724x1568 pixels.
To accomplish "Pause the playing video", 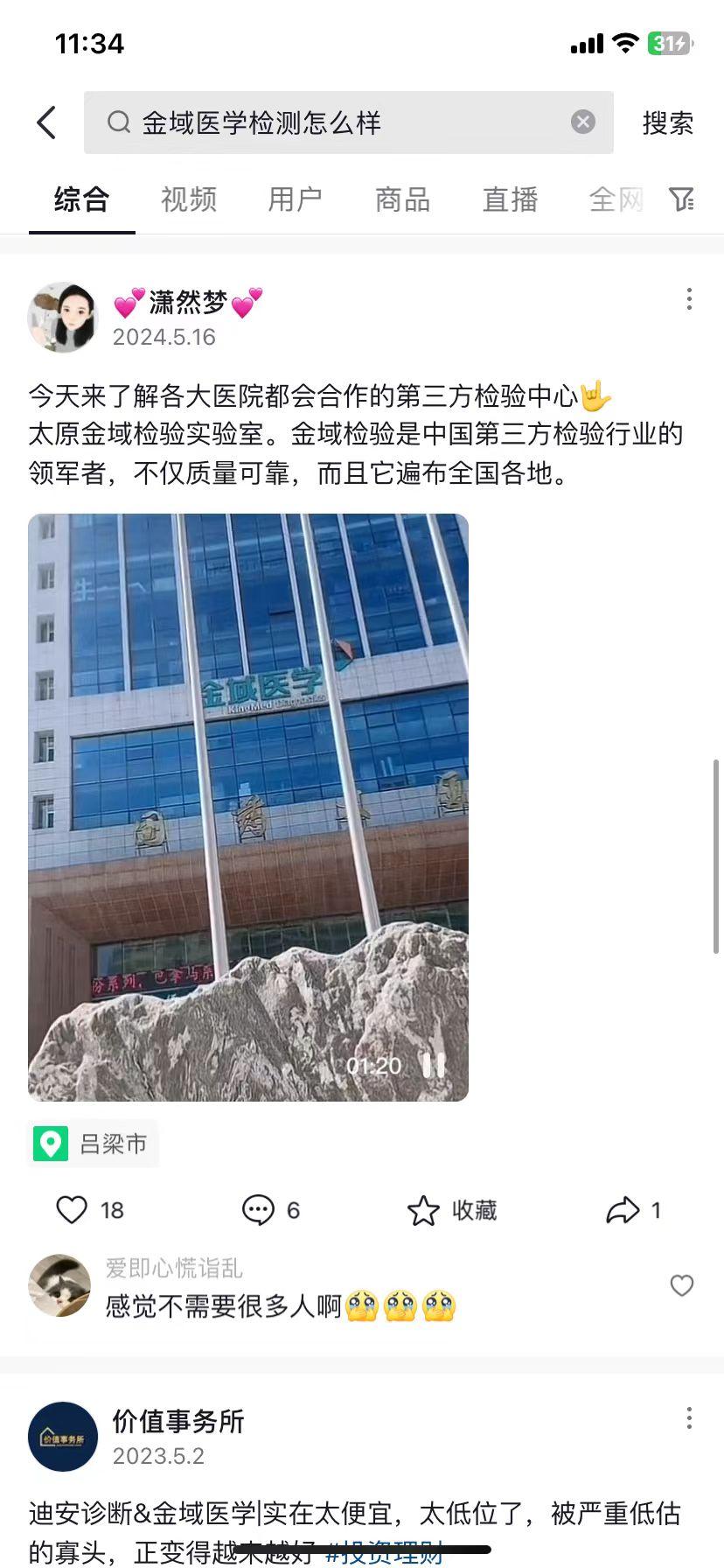I will [434, 1065].
